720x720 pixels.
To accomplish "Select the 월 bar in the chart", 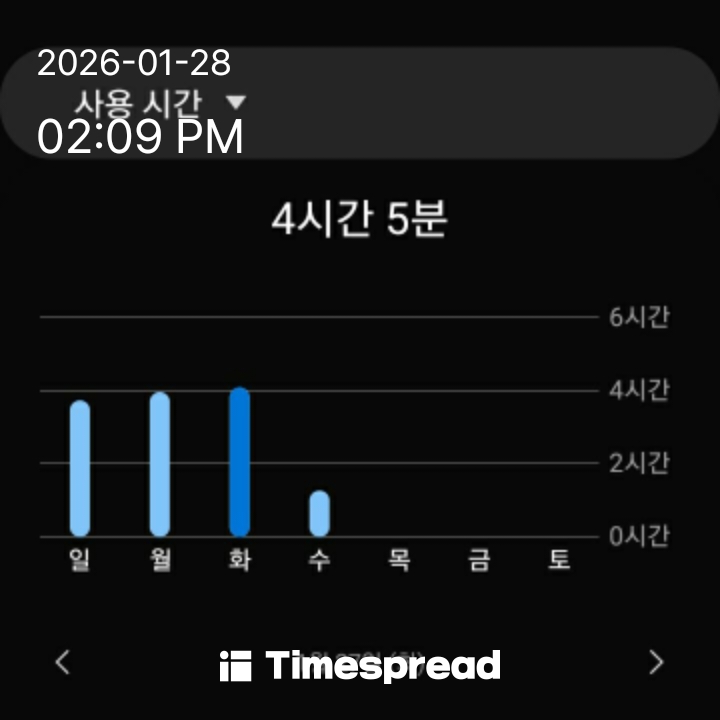I will tap(160, 464).
